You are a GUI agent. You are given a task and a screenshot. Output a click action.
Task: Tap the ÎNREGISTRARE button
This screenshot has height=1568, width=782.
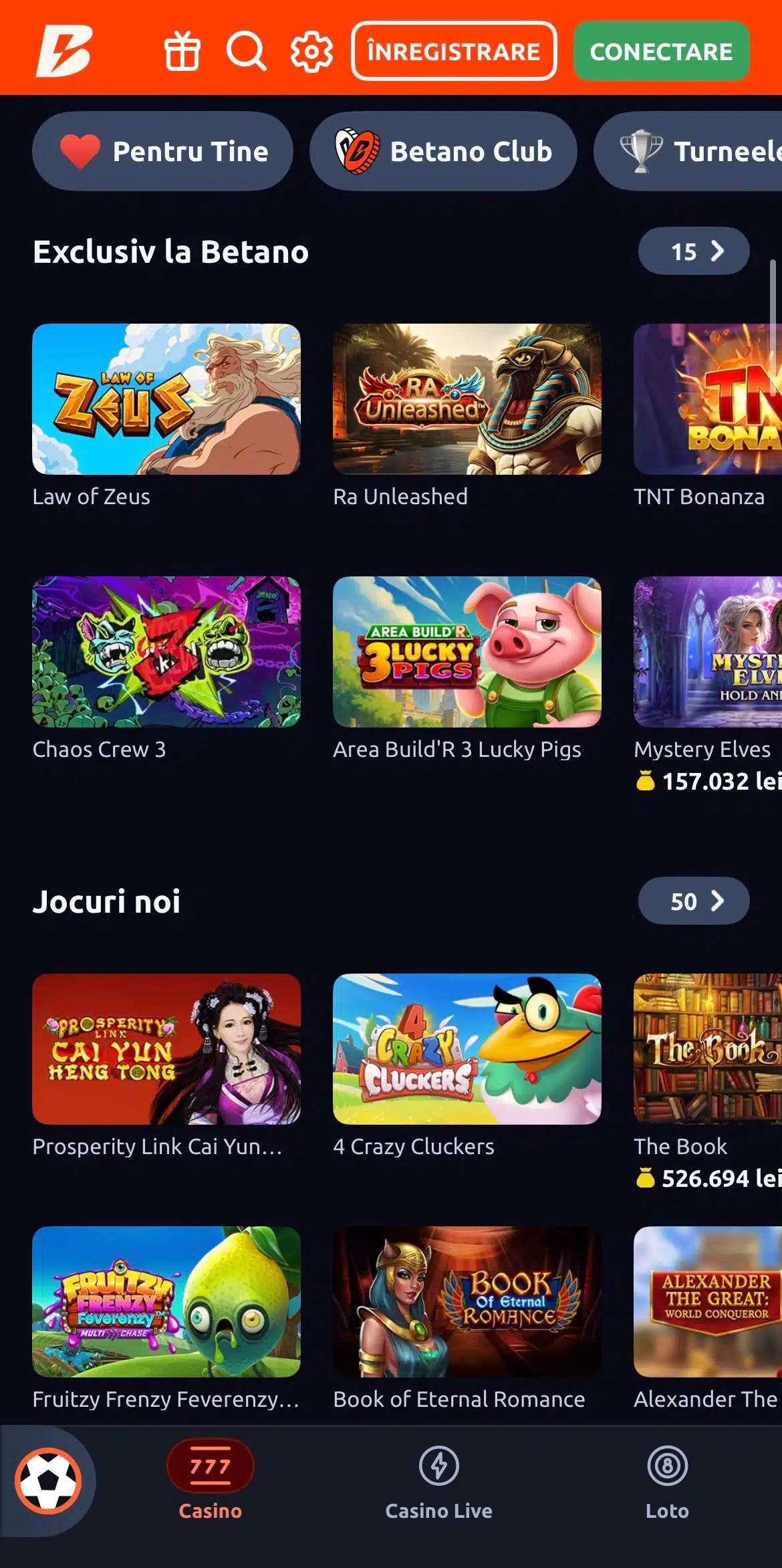(454, 51)
